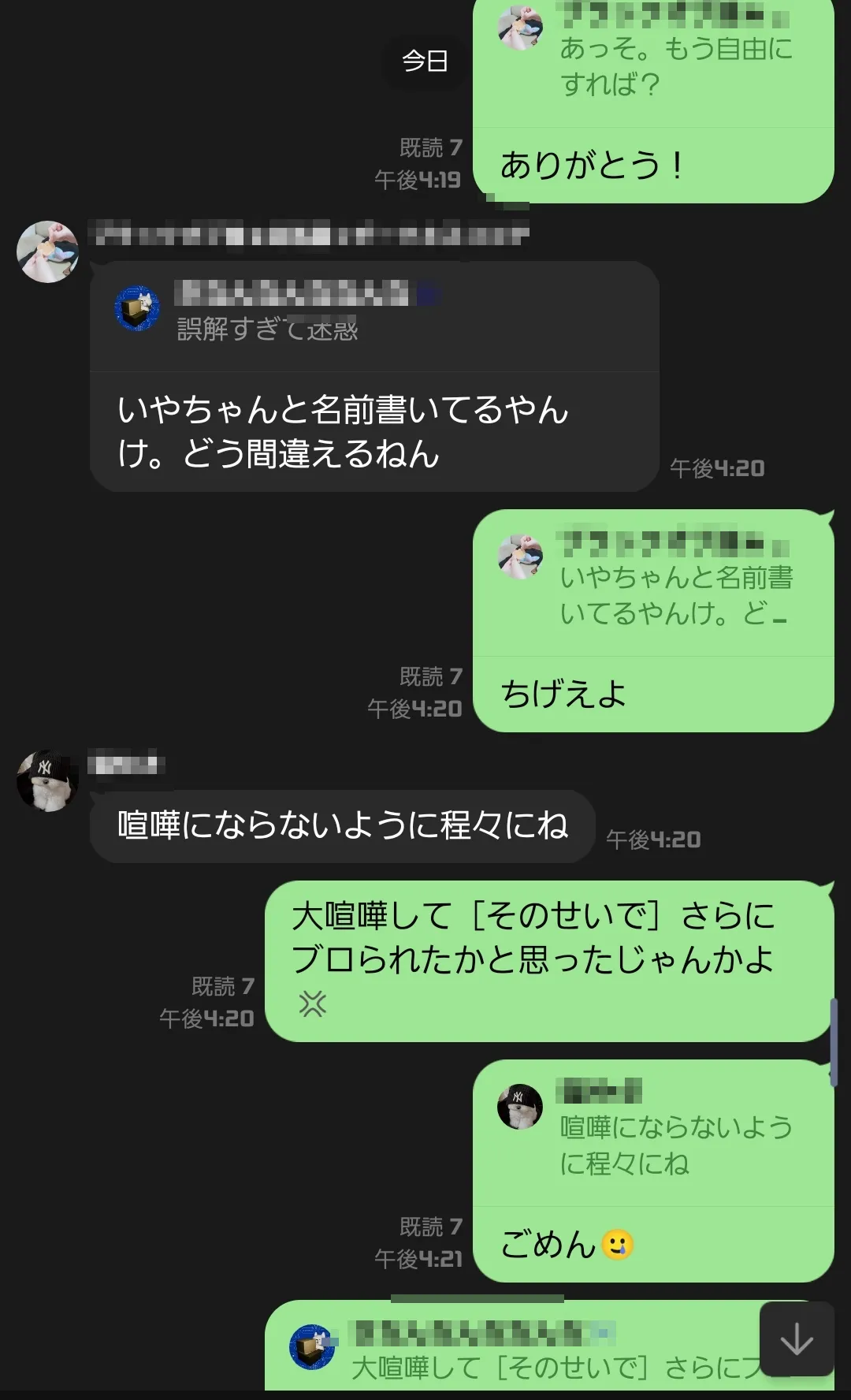Jump to latest messages with down arrow

[797, 1339]
